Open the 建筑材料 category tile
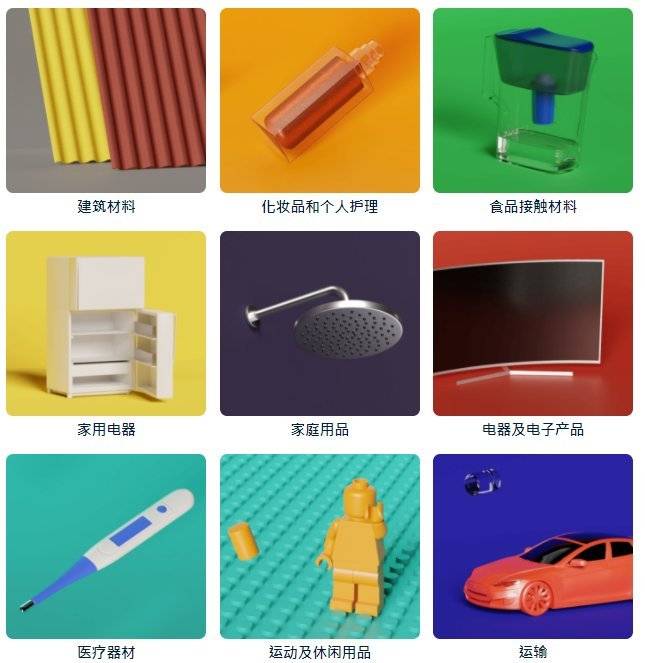 click(x=106, y=100)
